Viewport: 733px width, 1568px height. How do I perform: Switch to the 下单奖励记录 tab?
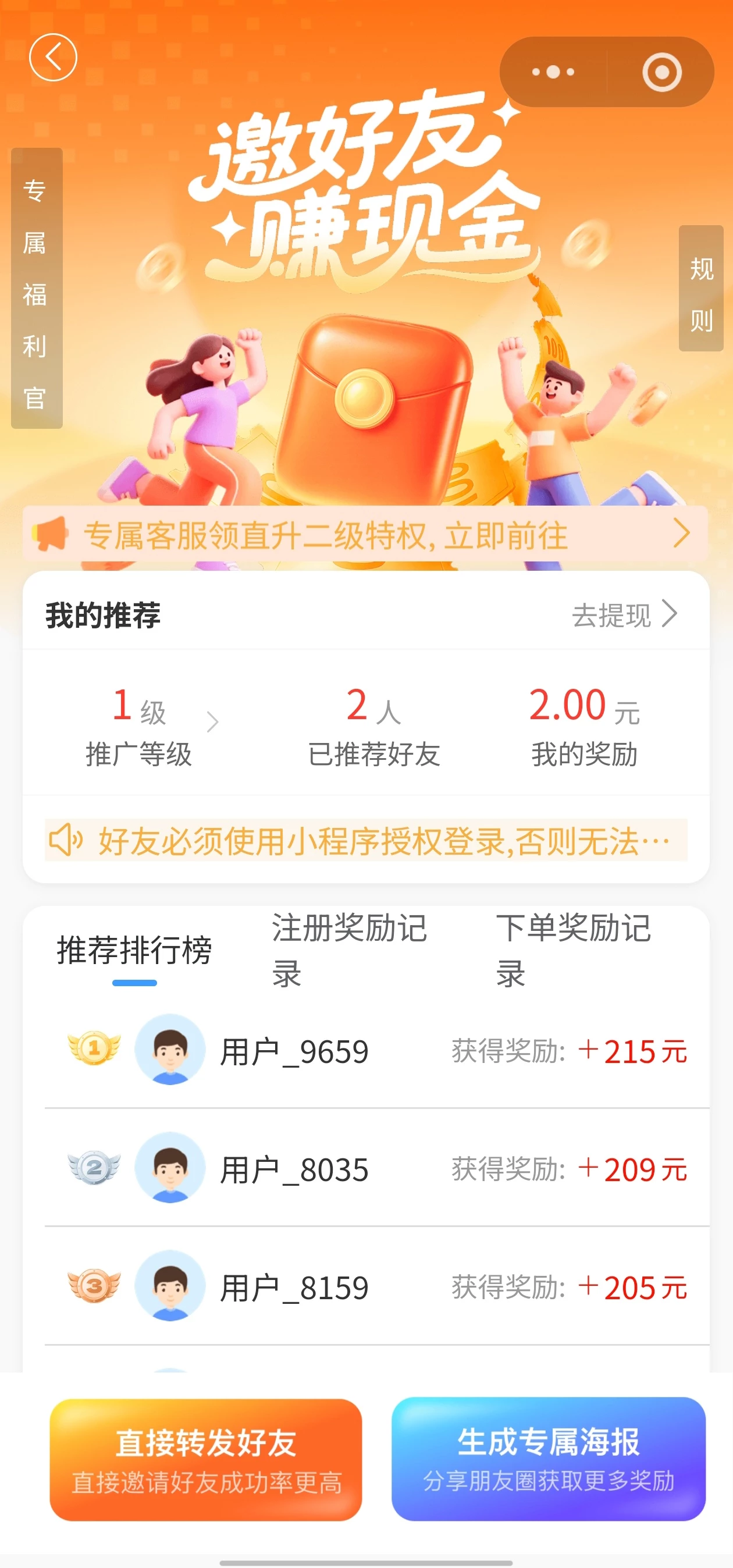[573, 950]
